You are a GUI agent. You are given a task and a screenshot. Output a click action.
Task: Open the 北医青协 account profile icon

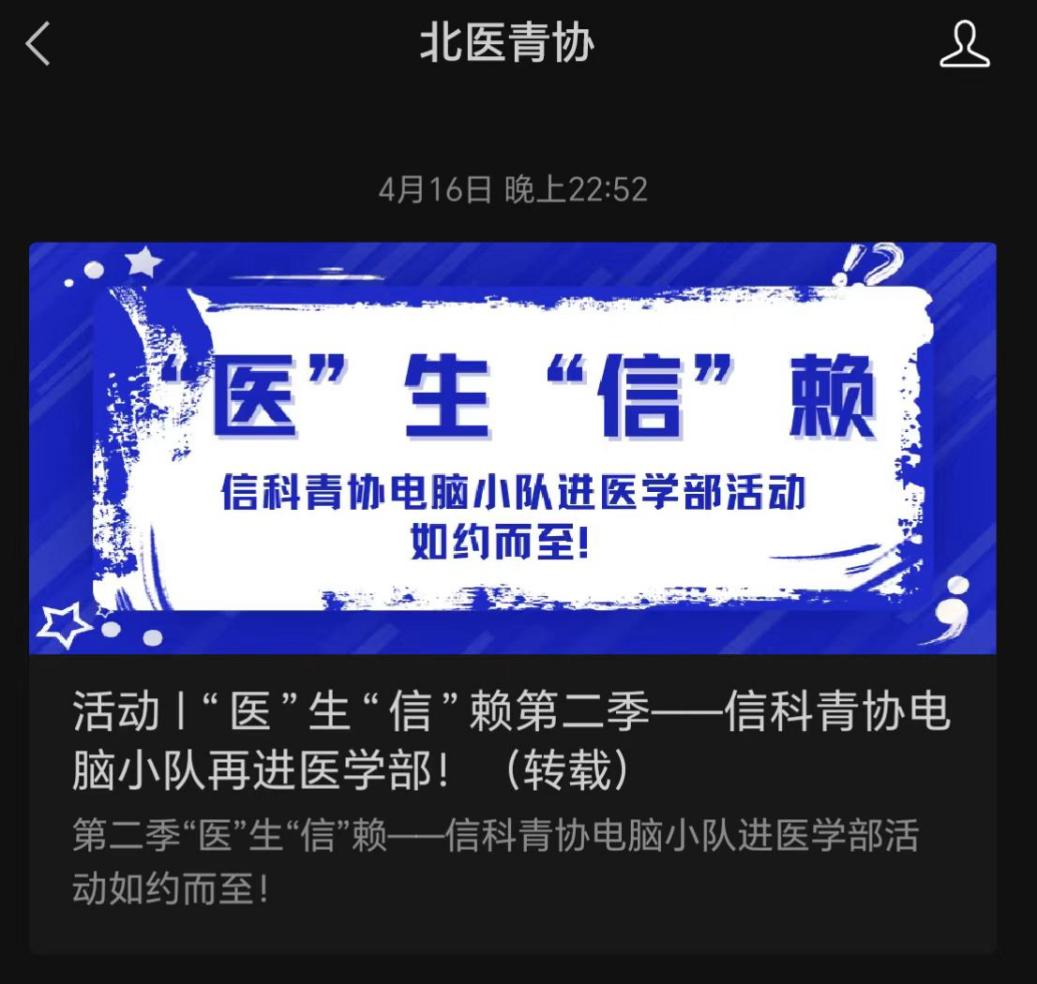tap(964, 46)
